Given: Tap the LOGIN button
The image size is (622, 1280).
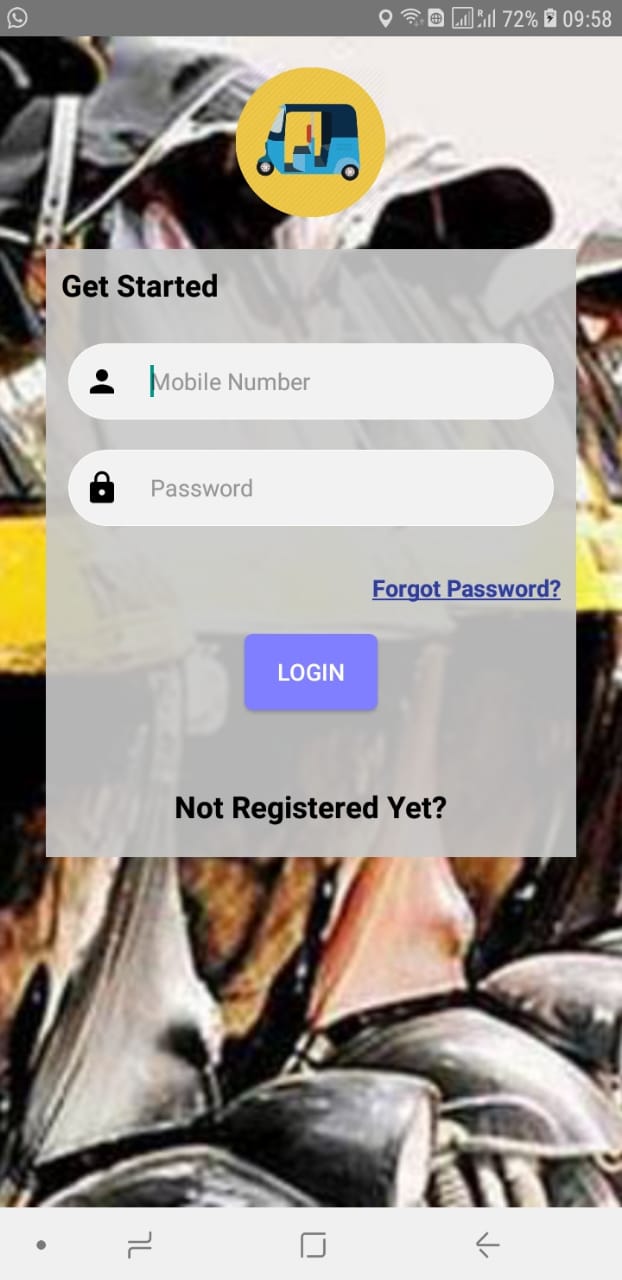Looking at the screenshot, I should [311, 672].
